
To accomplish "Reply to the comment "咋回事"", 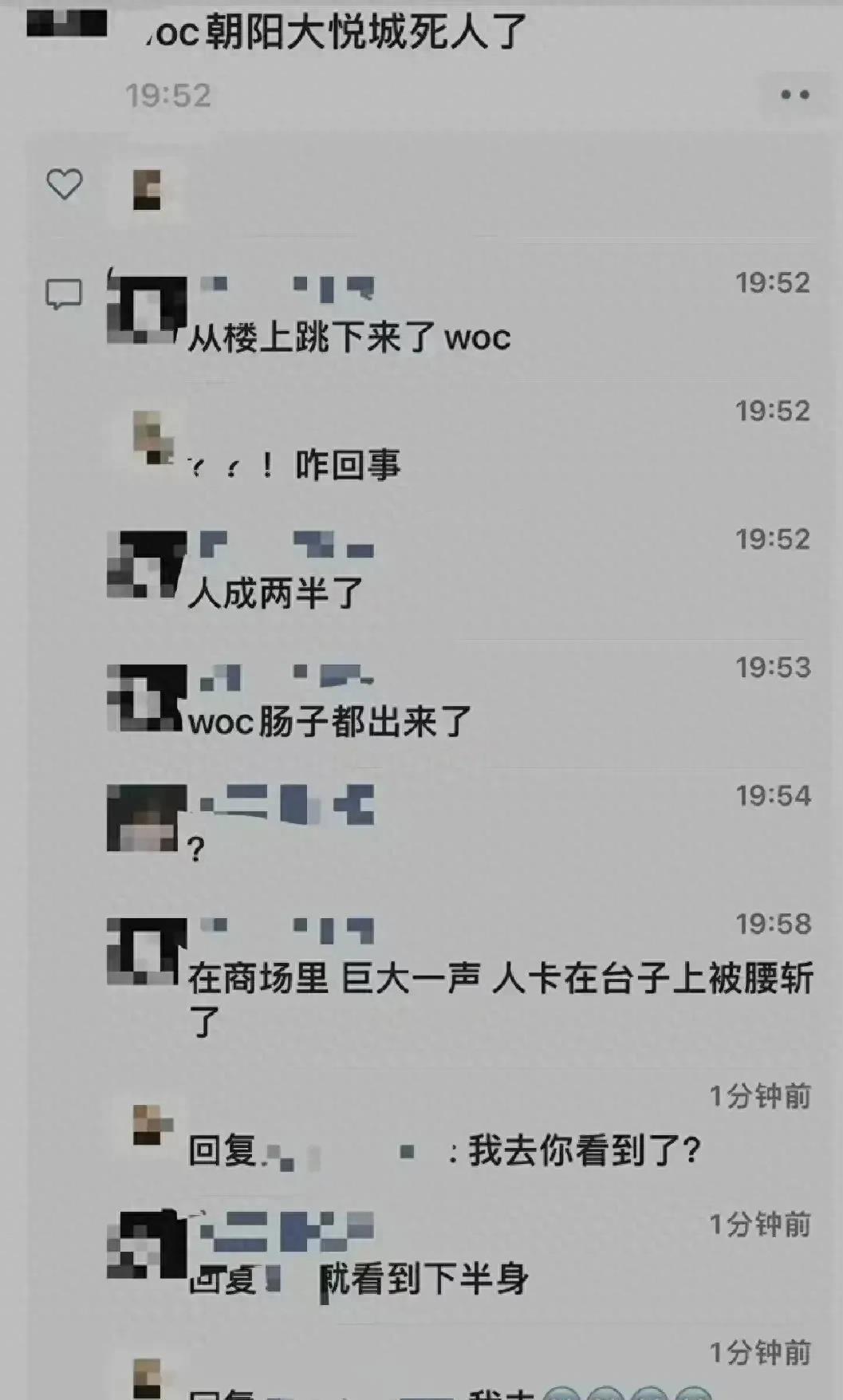I will click(348, 465).
